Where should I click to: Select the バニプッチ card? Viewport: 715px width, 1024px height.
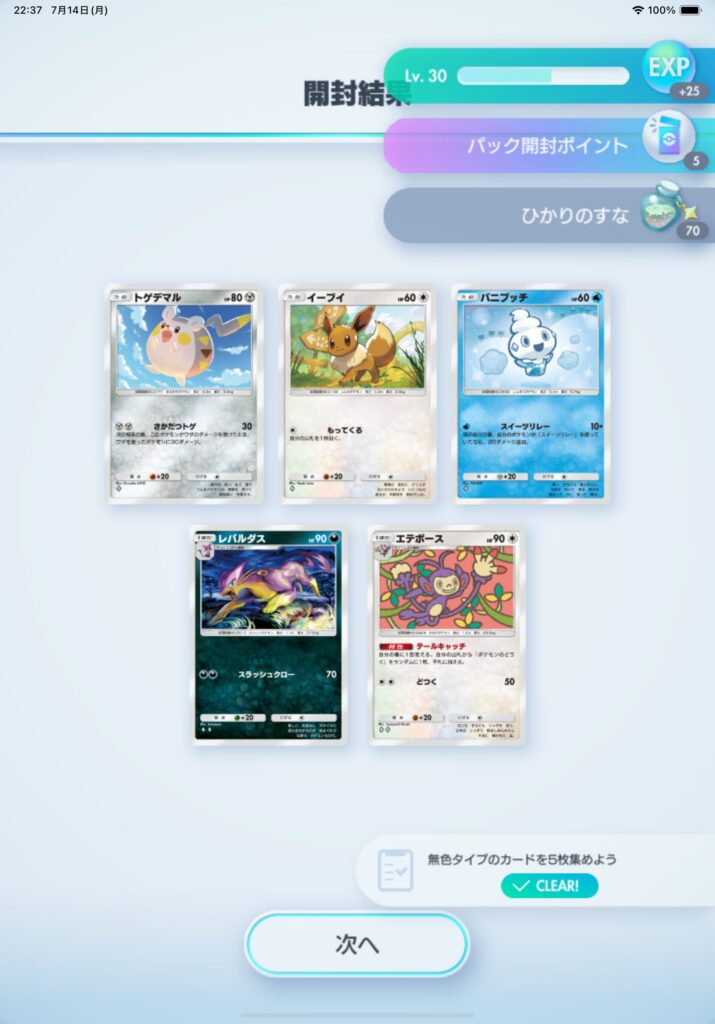click(x=530, y=393)
